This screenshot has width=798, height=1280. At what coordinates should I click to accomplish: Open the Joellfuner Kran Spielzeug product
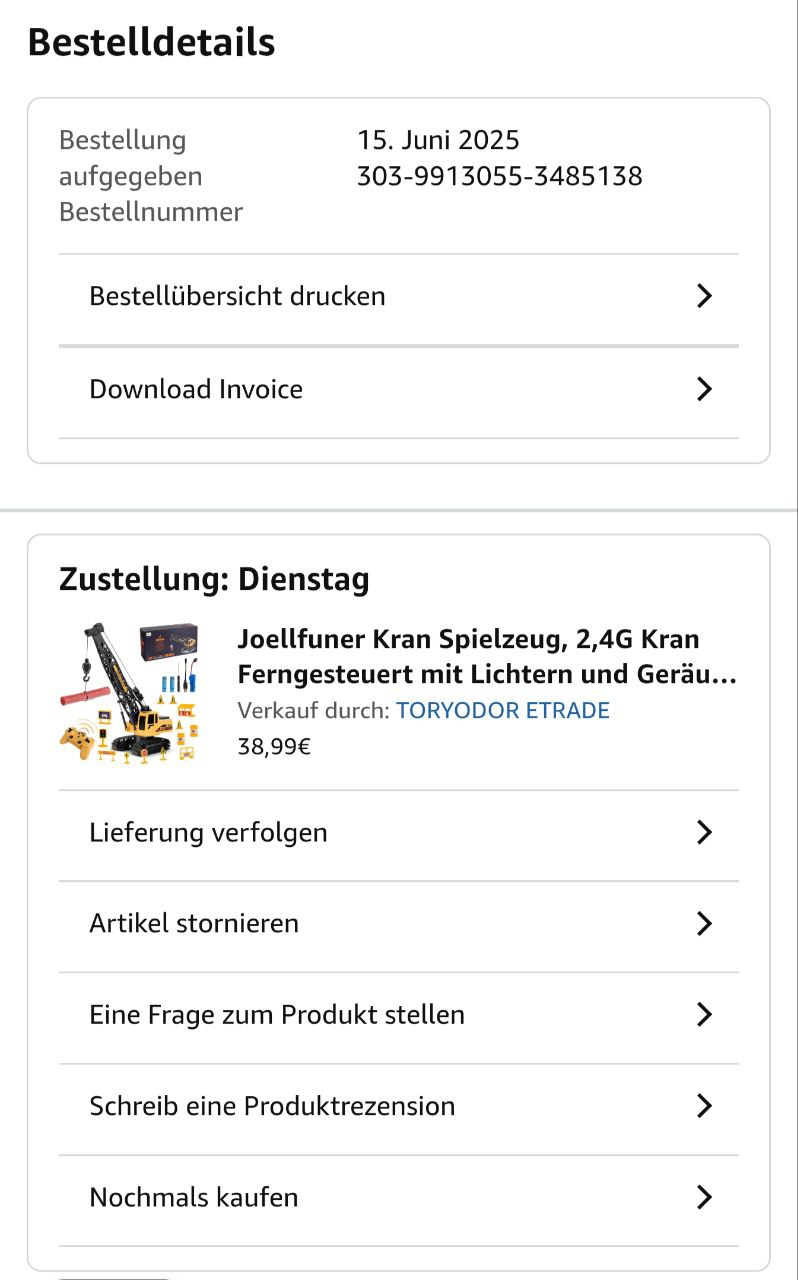487,656
